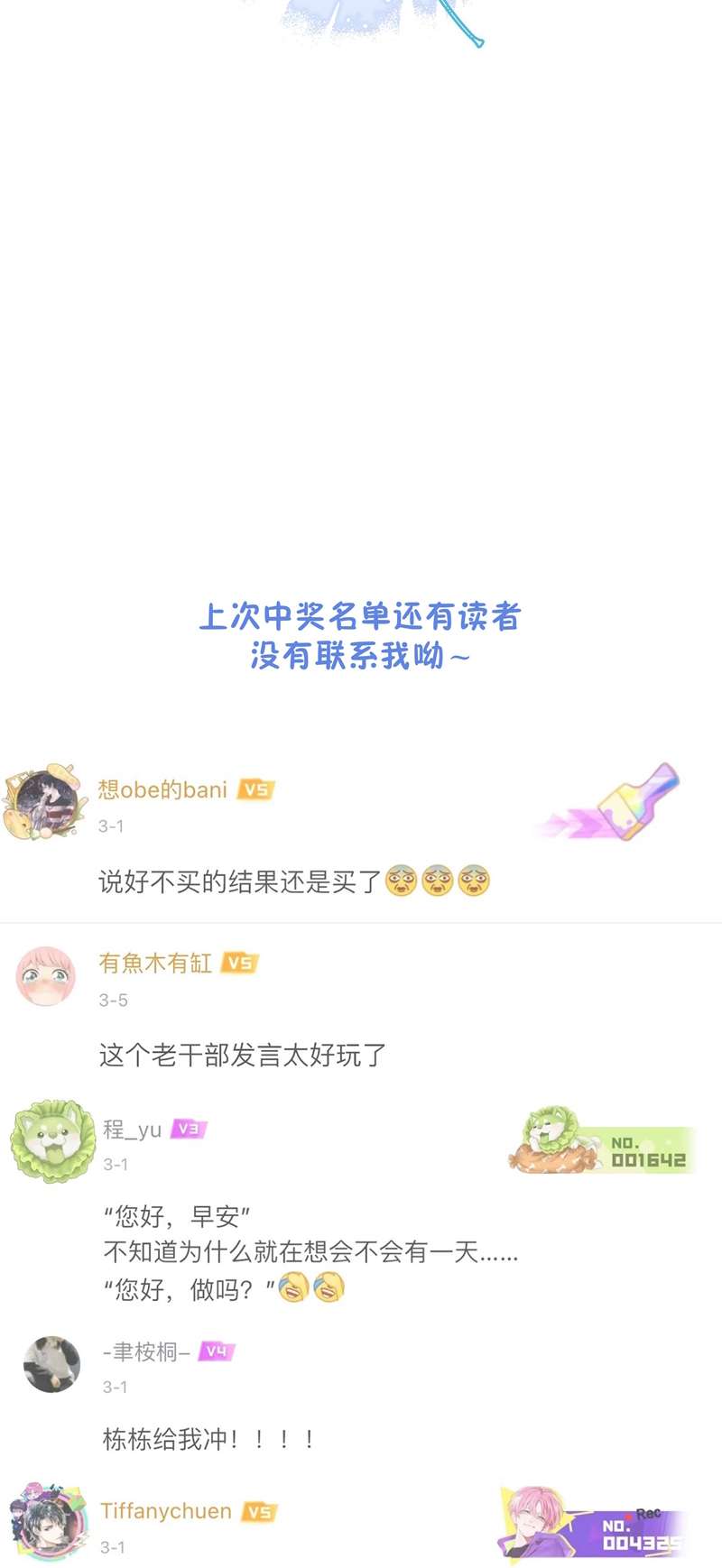Select the comment 栋栋给我冲！！！！
Viewport: 722px width, 1568px height.
(206, 1433)
